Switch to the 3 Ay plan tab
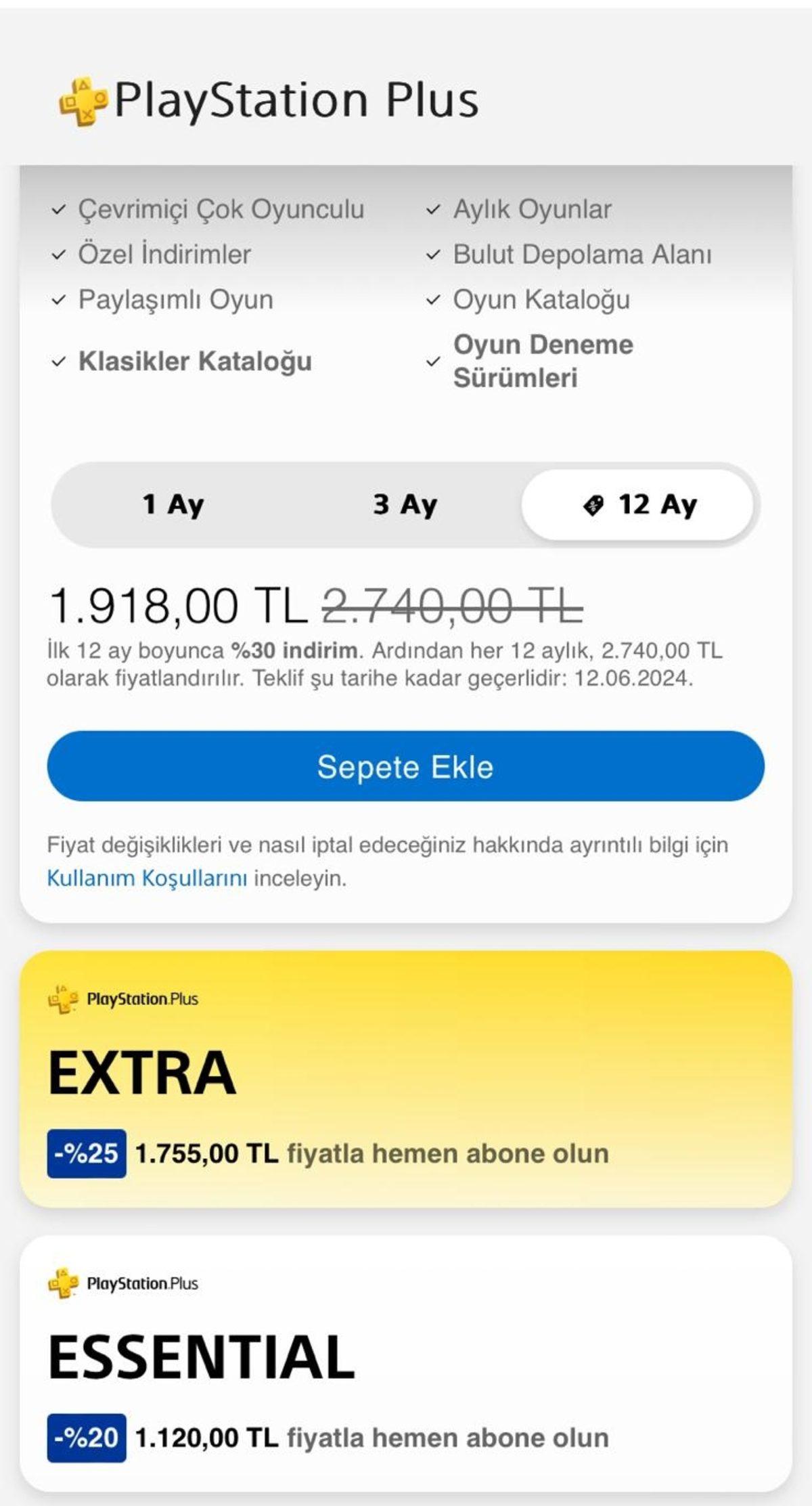 pos(404,503)
